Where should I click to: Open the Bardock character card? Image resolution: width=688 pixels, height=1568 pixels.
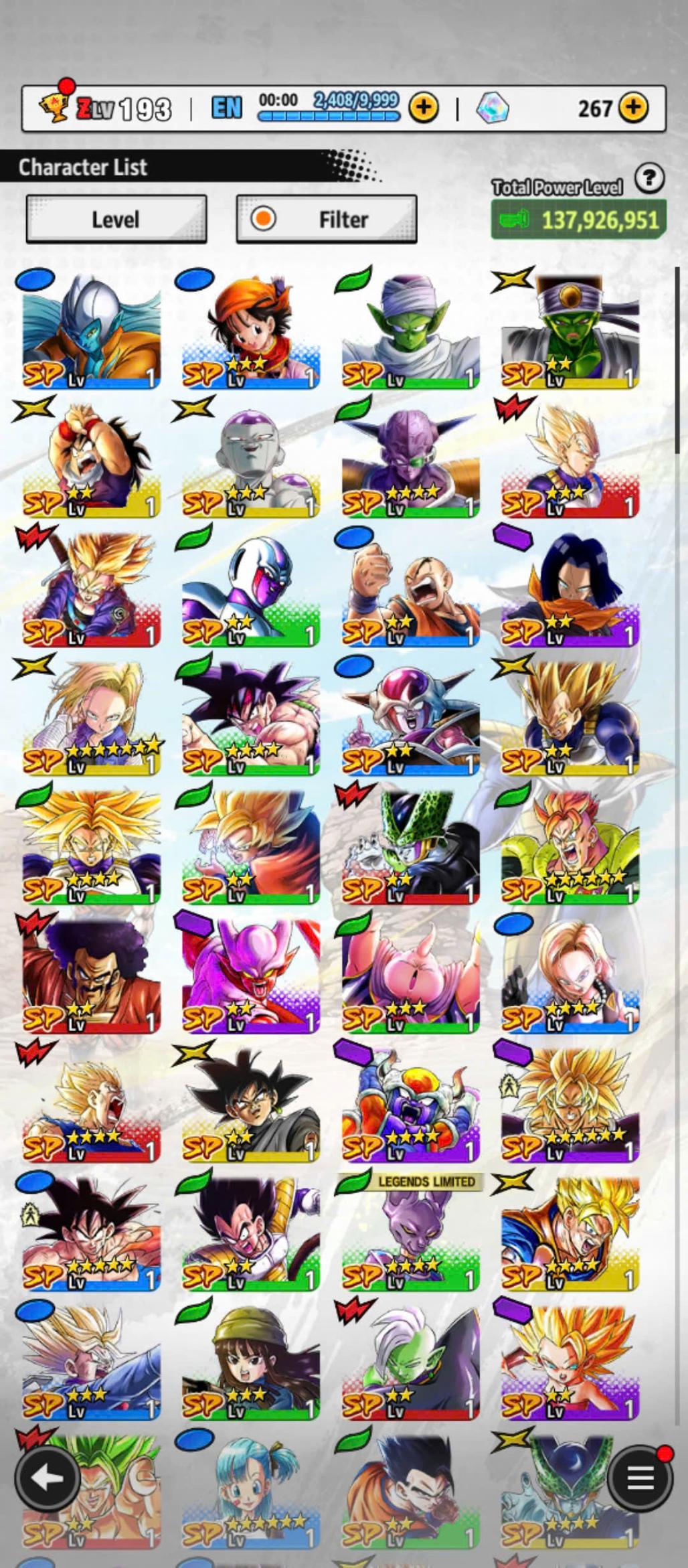click(250, 716)
